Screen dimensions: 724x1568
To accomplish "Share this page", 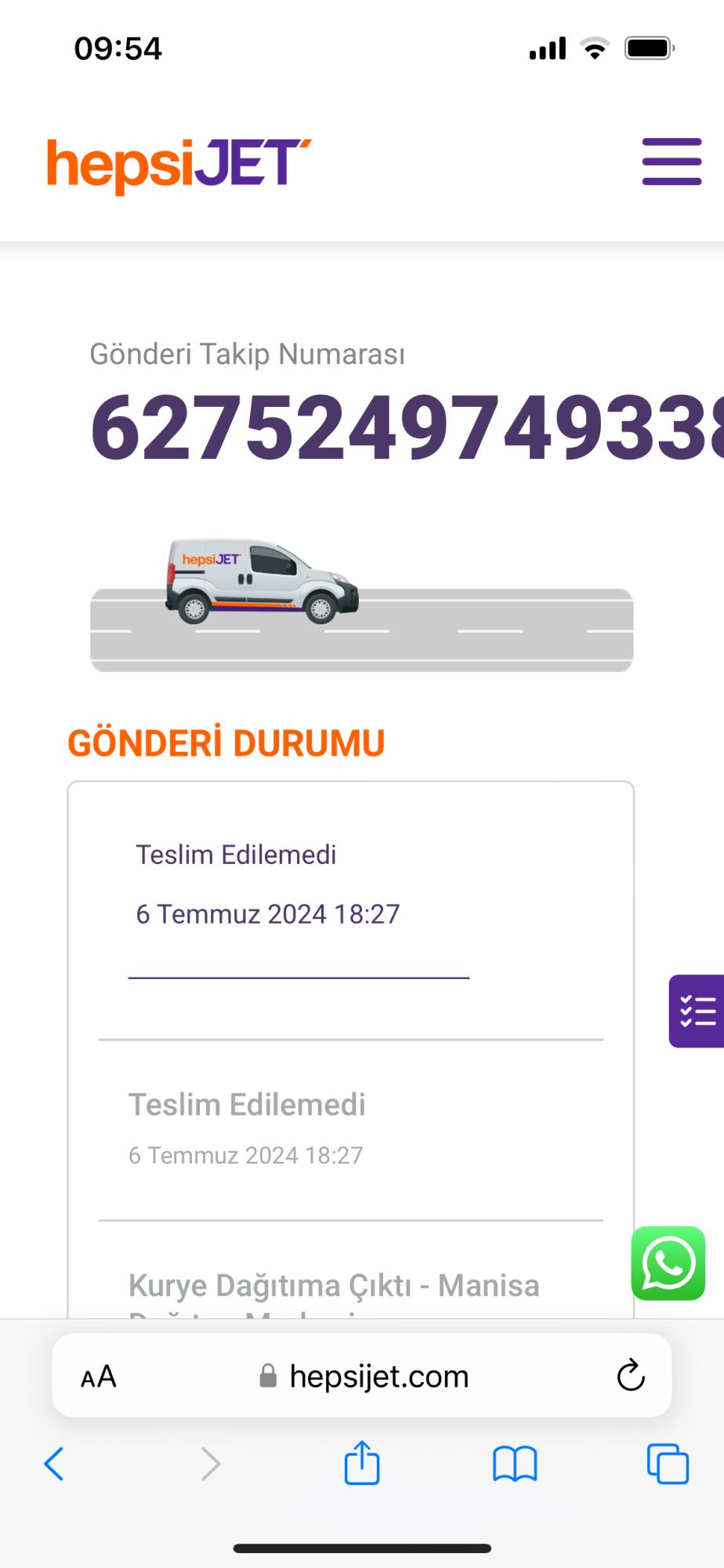I will (362, 1462).
